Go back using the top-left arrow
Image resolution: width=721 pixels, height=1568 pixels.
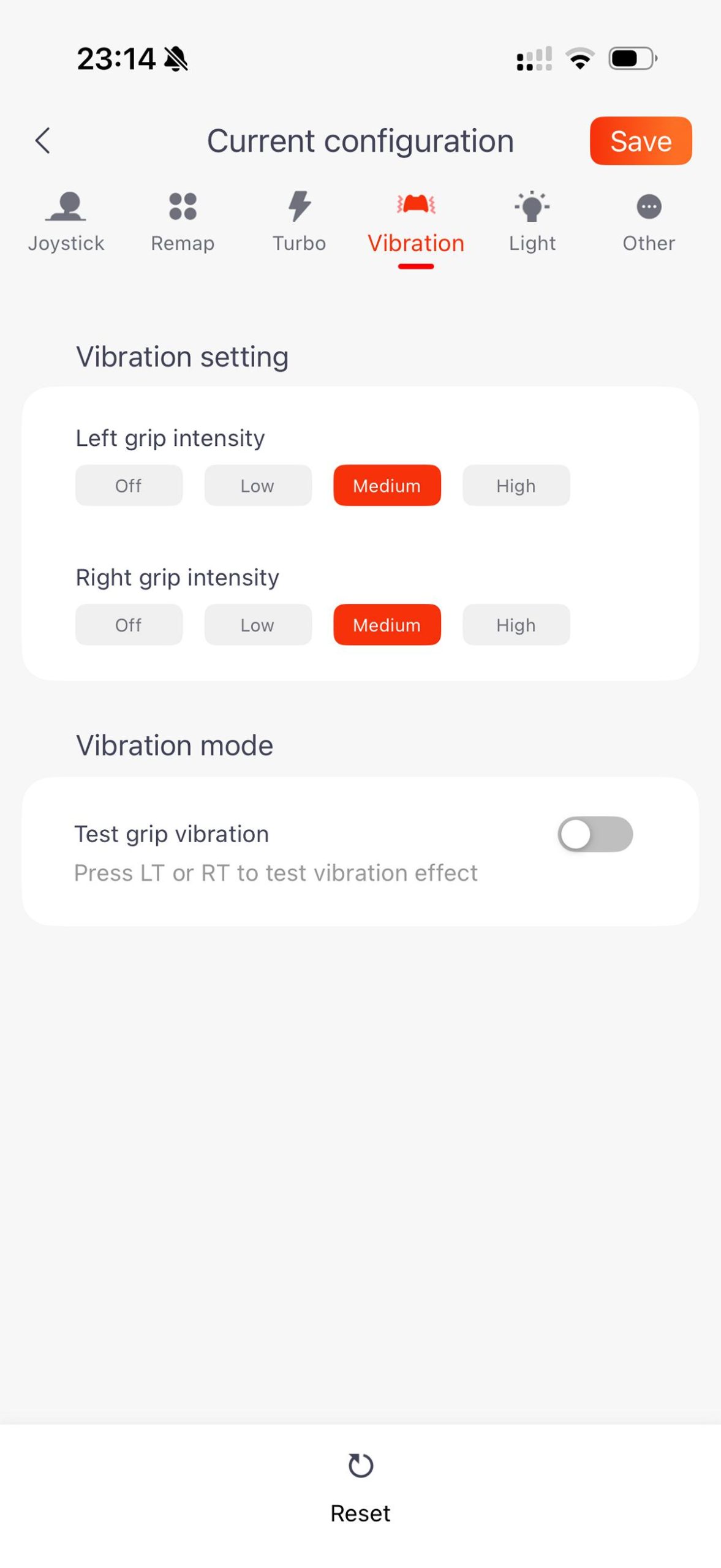click(x=42, y=141)
